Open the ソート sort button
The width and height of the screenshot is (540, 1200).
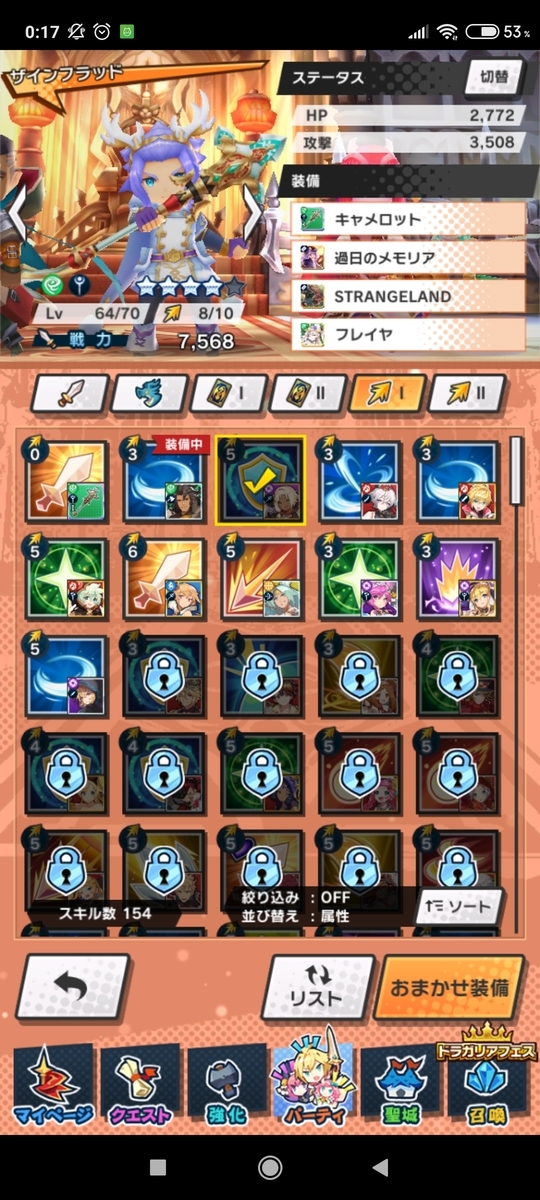tap(457, 906)
